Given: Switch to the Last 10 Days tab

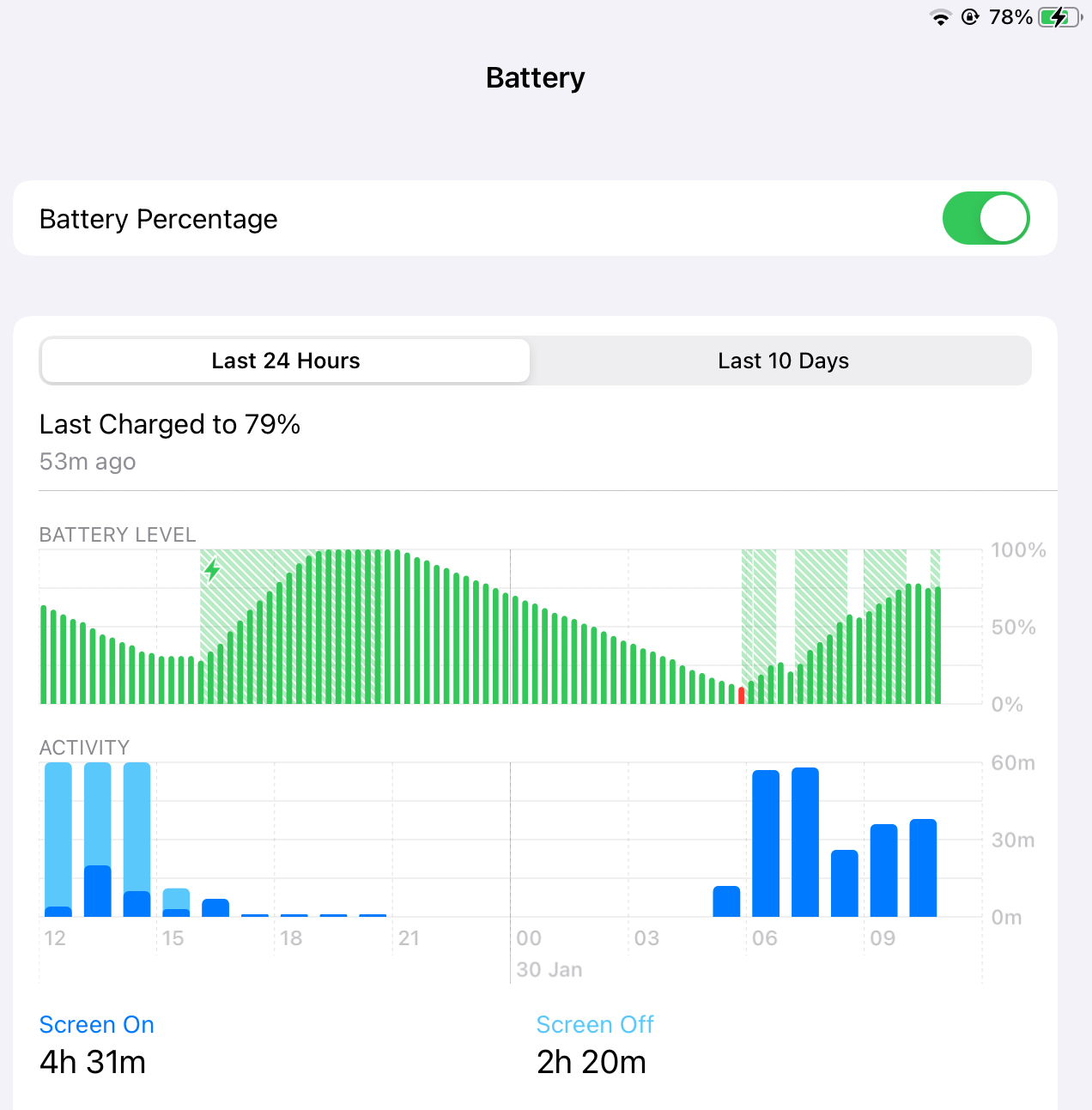Looking at the screenshot, I should click(782, 361).
